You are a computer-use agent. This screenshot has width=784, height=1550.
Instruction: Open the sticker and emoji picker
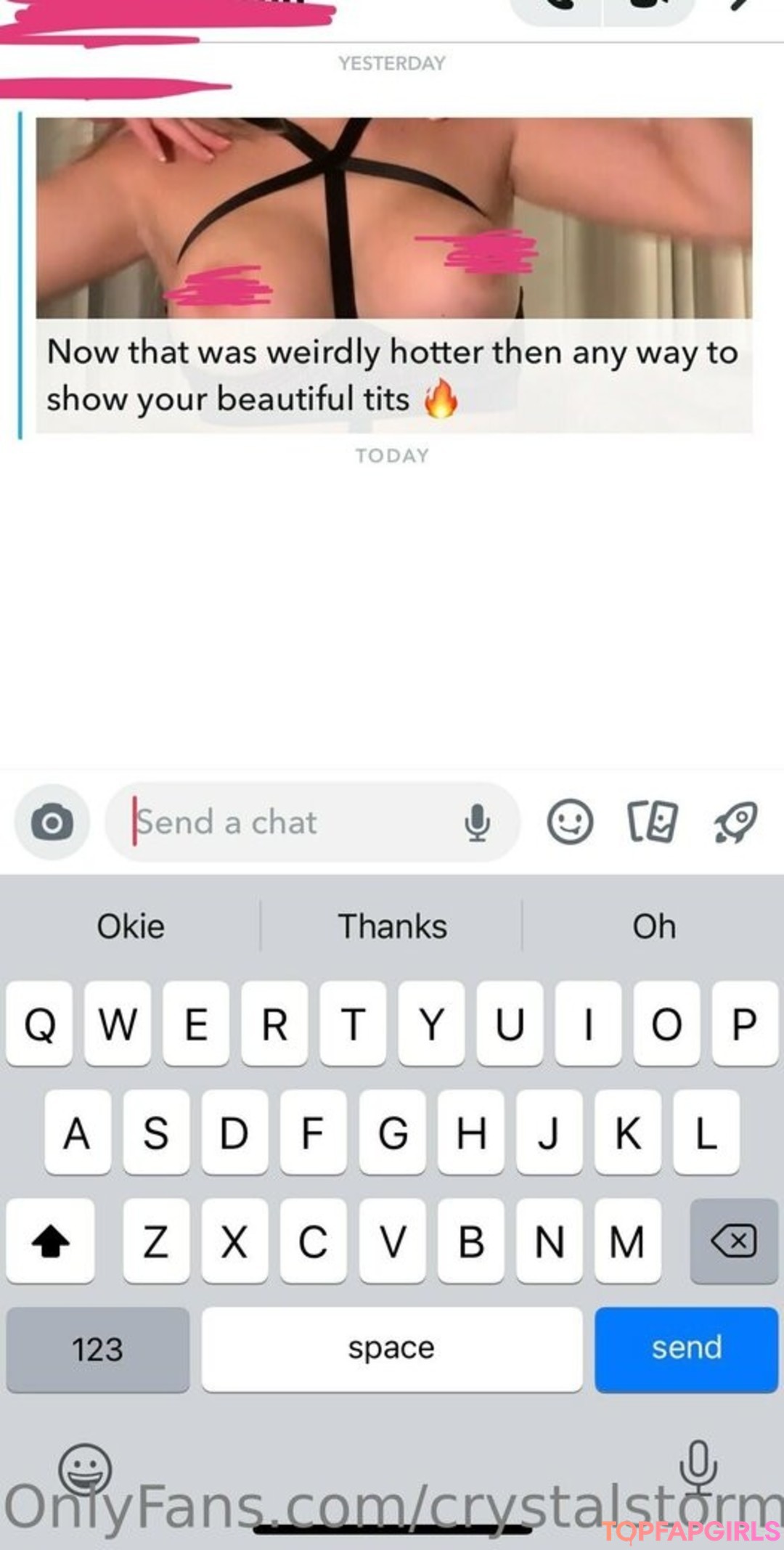570,822
